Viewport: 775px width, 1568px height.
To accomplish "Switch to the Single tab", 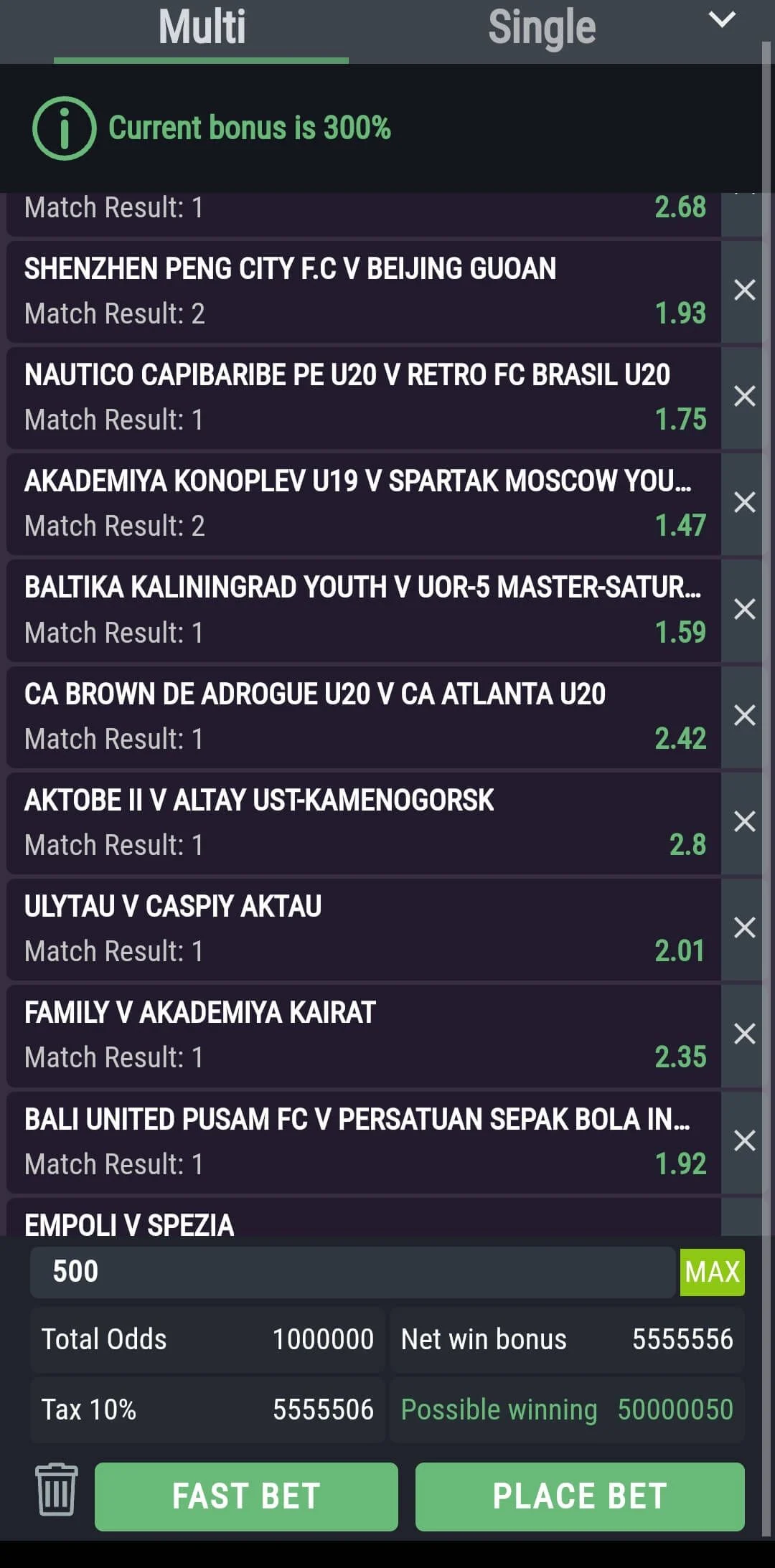I will point(542,29).
